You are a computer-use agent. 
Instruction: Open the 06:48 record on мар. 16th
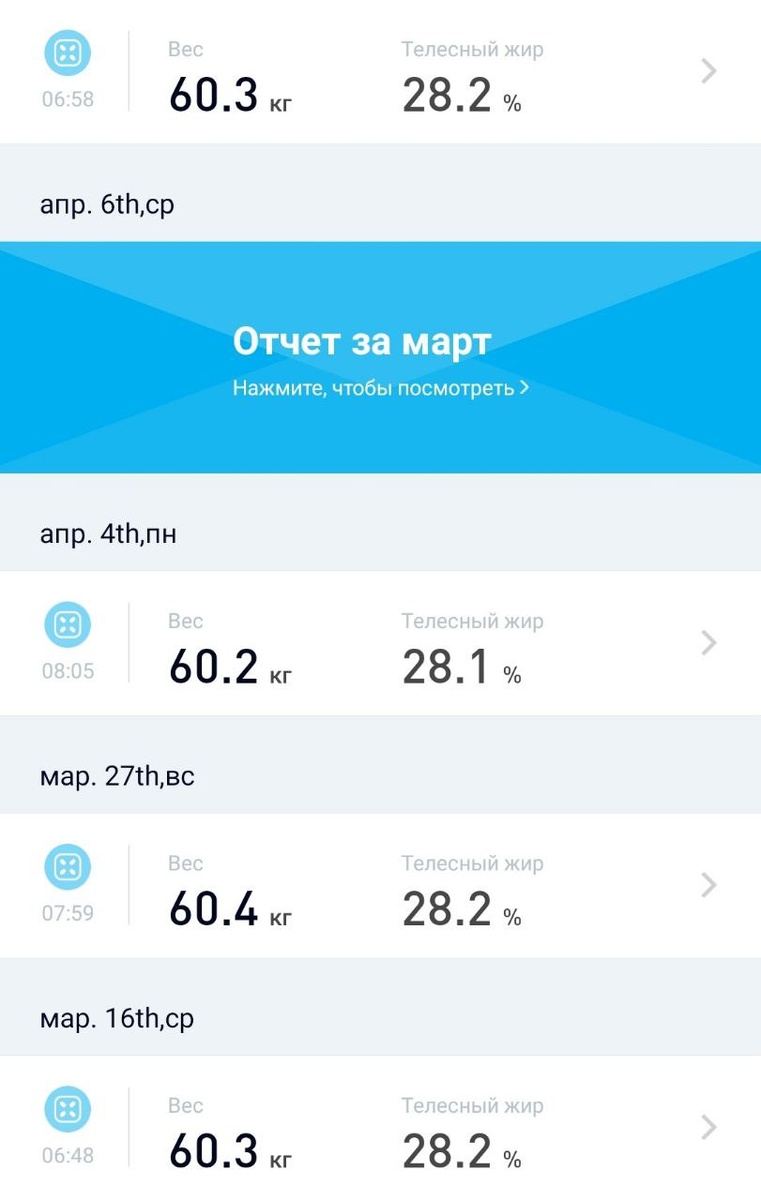click(380, 1128)
